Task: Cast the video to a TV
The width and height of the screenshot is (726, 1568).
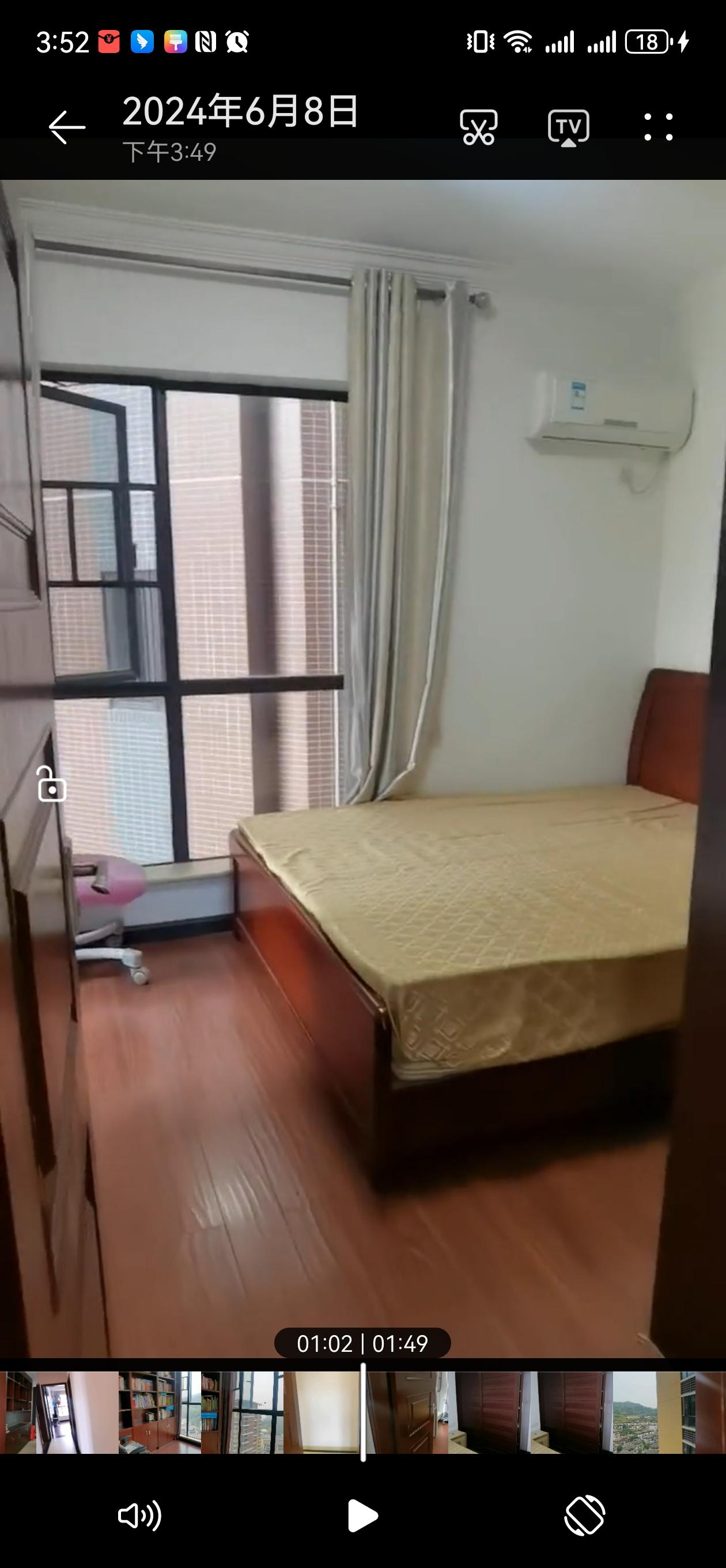Action: click(x=568, y=127)
